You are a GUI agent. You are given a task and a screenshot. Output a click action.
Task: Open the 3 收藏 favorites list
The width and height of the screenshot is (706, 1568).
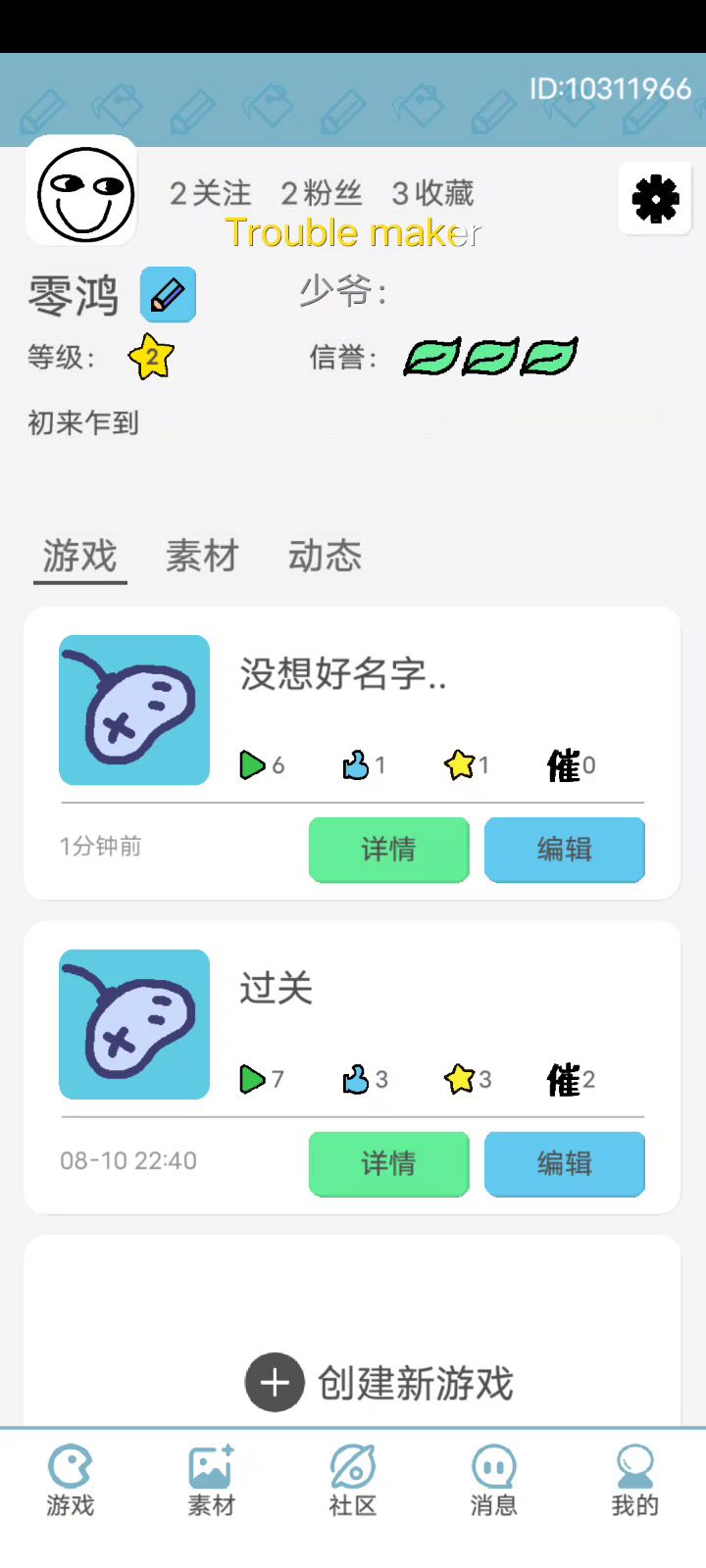pos(432,193)
